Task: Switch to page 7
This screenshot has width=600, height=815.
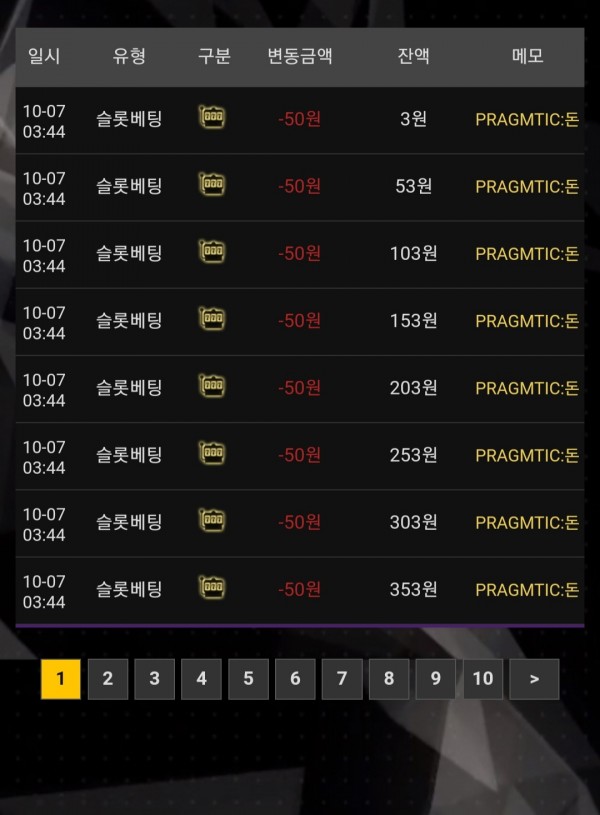Action: [x=342, y=679]
